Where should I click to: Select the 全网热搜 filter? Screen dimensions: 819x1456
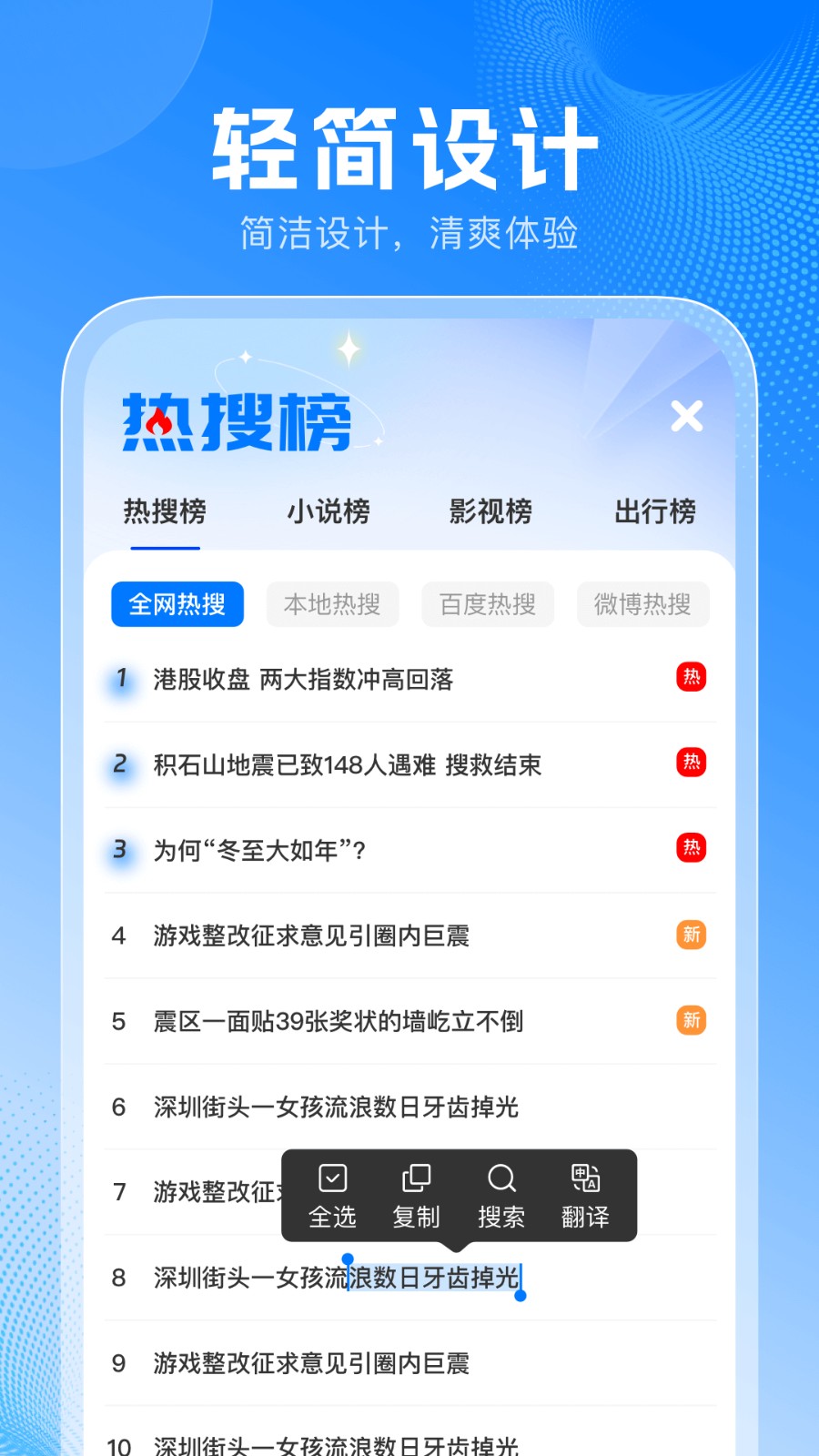[x=177, y=604]
